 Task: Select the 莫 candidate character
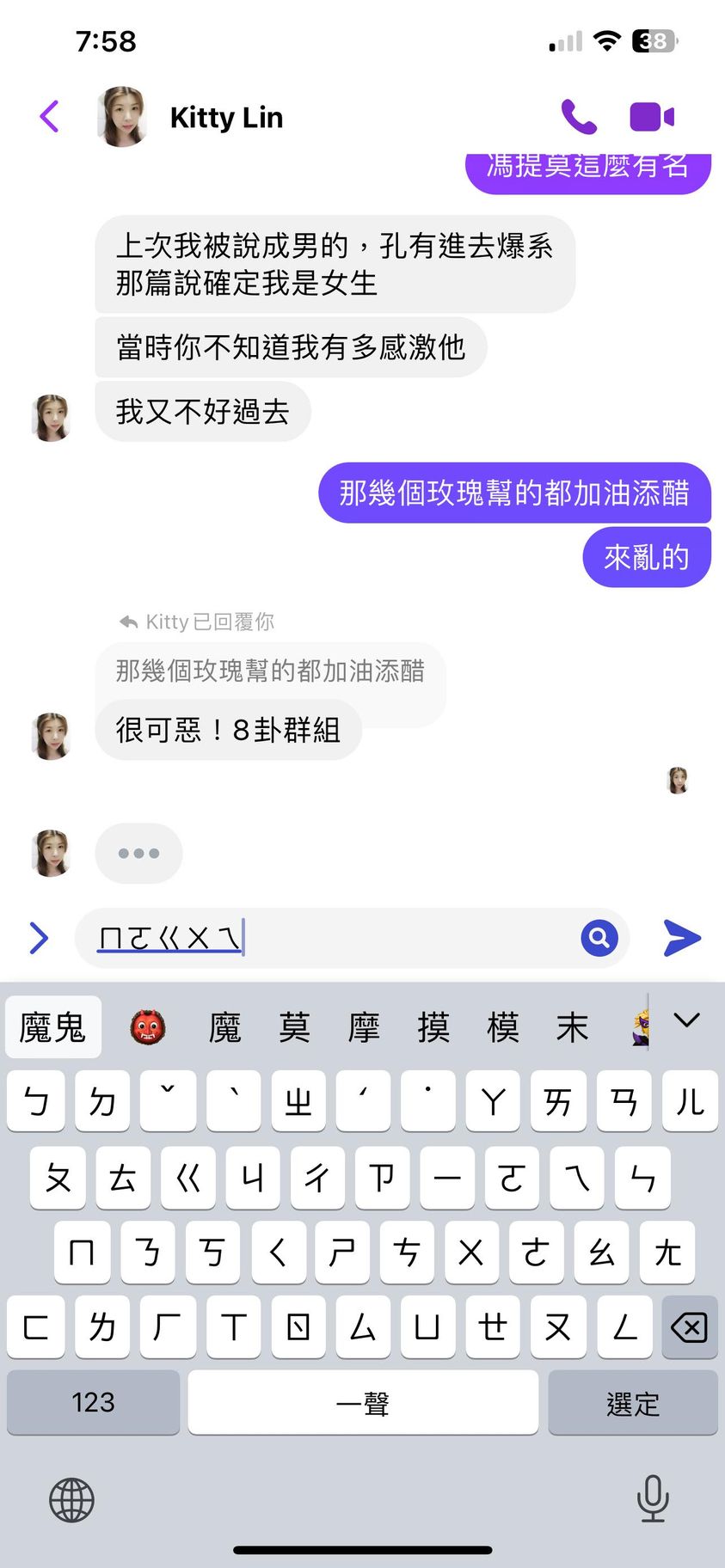tap(294, 1027)
